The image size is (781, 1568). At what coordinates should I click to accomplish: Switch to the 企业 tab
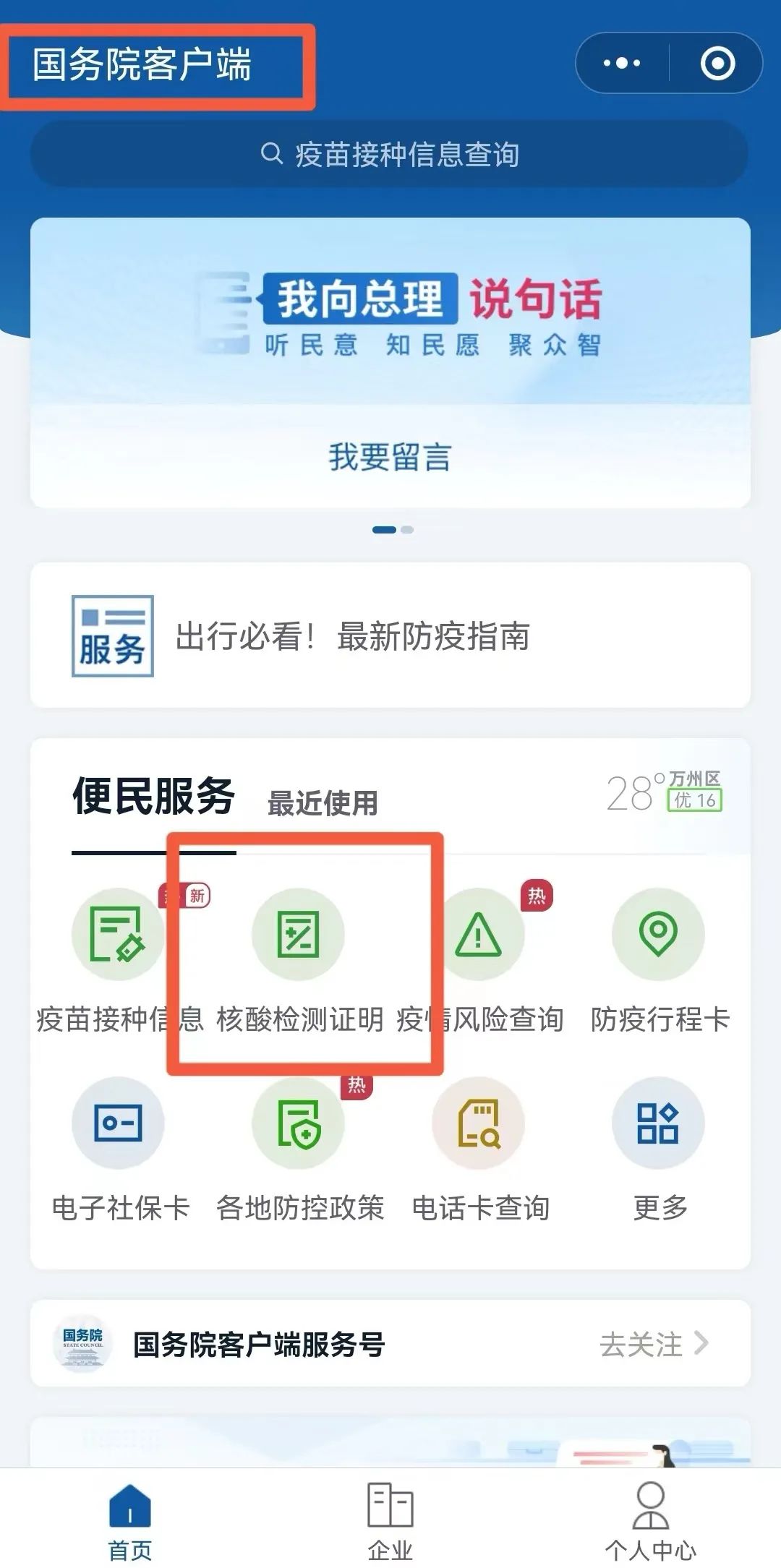[x=390, y=1520]
